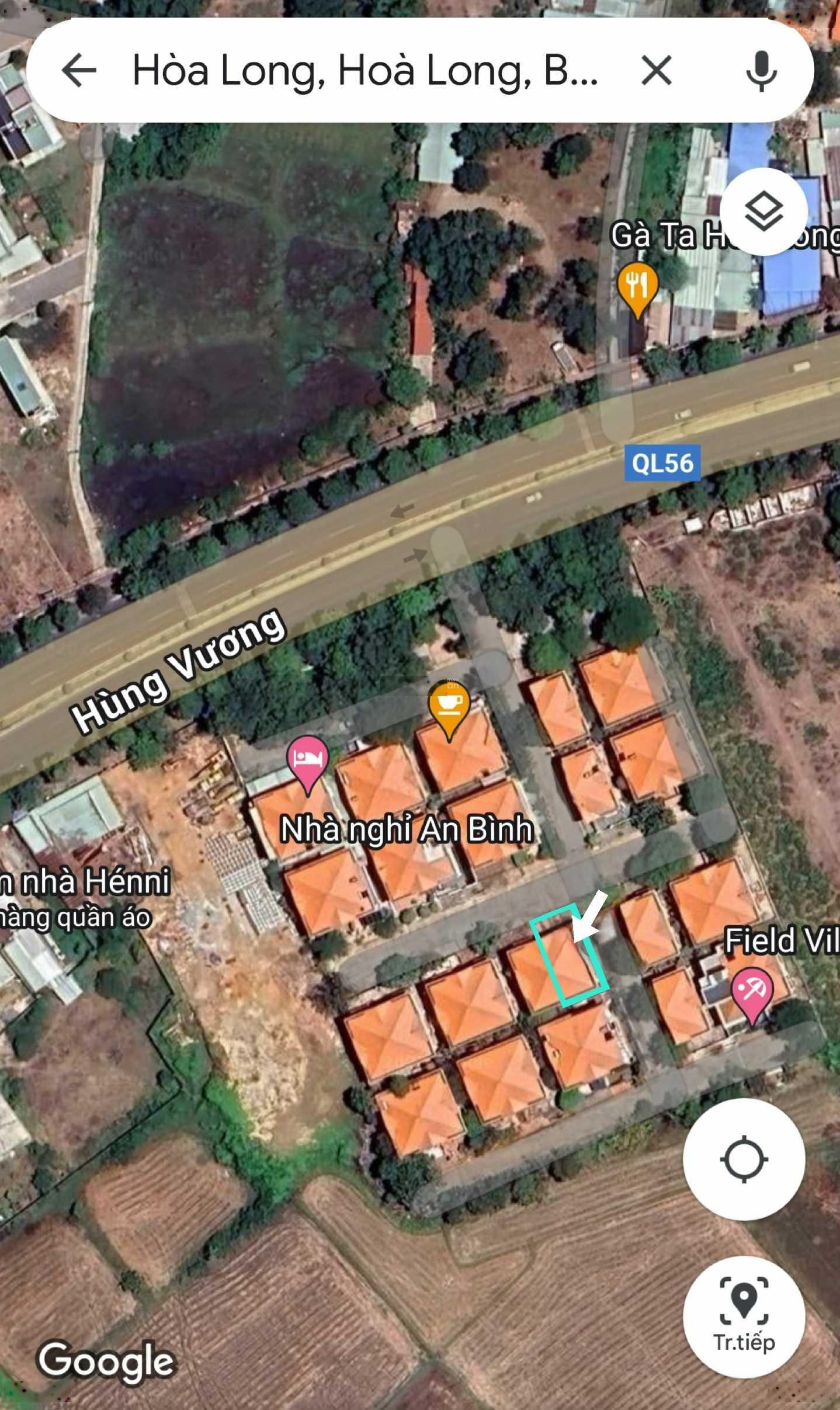The height and width of the screenshot is (1410, 840).
Task: Edit the Hòa Long search field
Action: [365, 71]
